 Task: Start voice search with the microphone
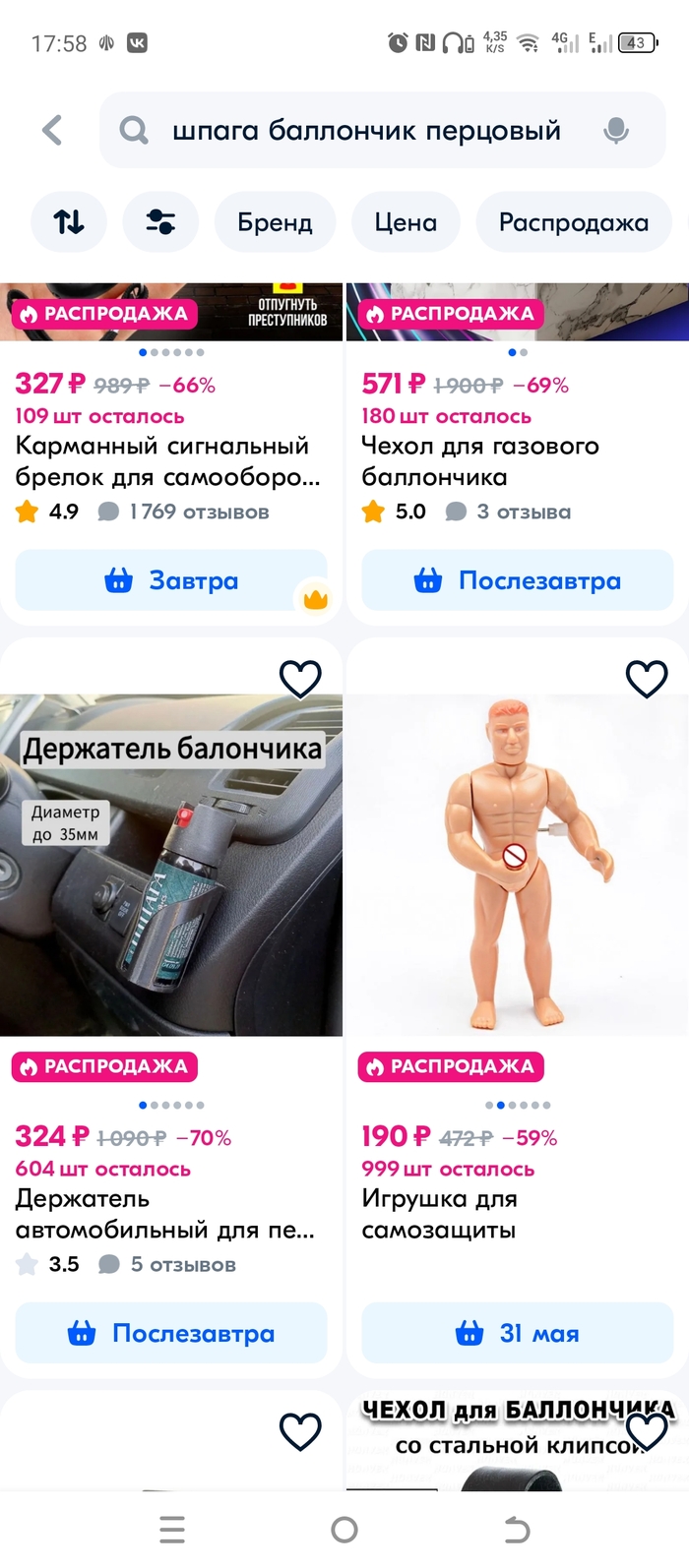pos(616,130)
